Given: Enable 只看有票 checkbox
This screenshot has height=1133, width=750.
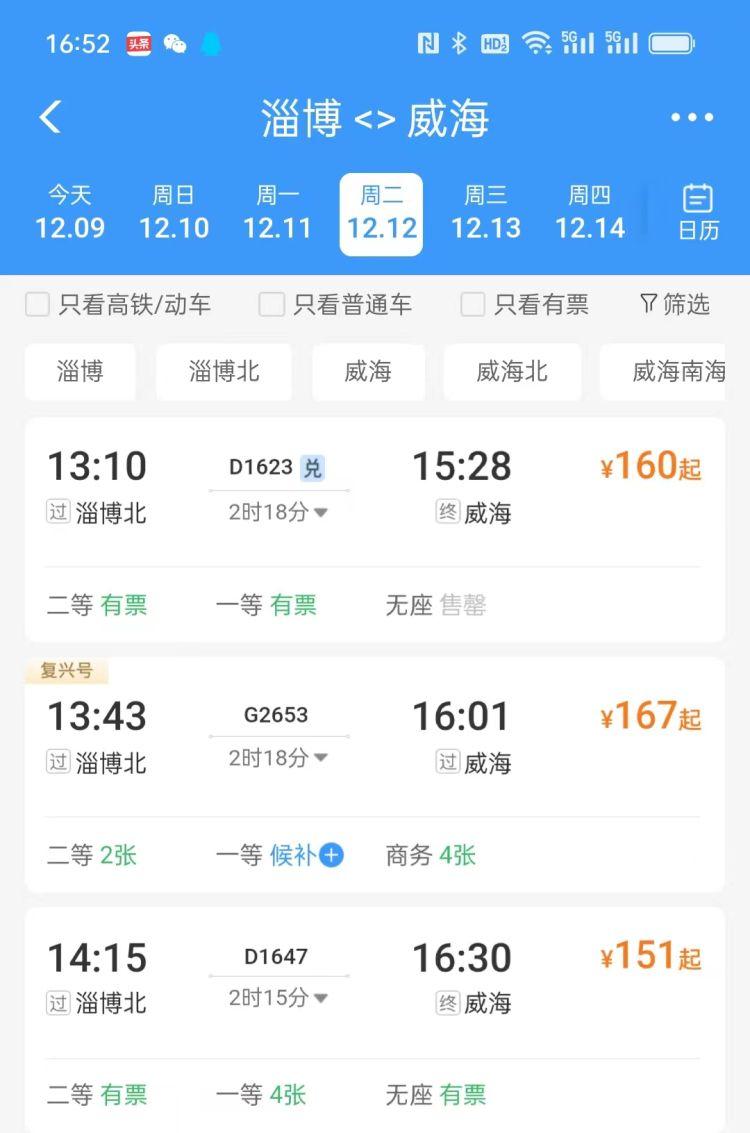Looking at the screenshot, I should coord(473,305).
